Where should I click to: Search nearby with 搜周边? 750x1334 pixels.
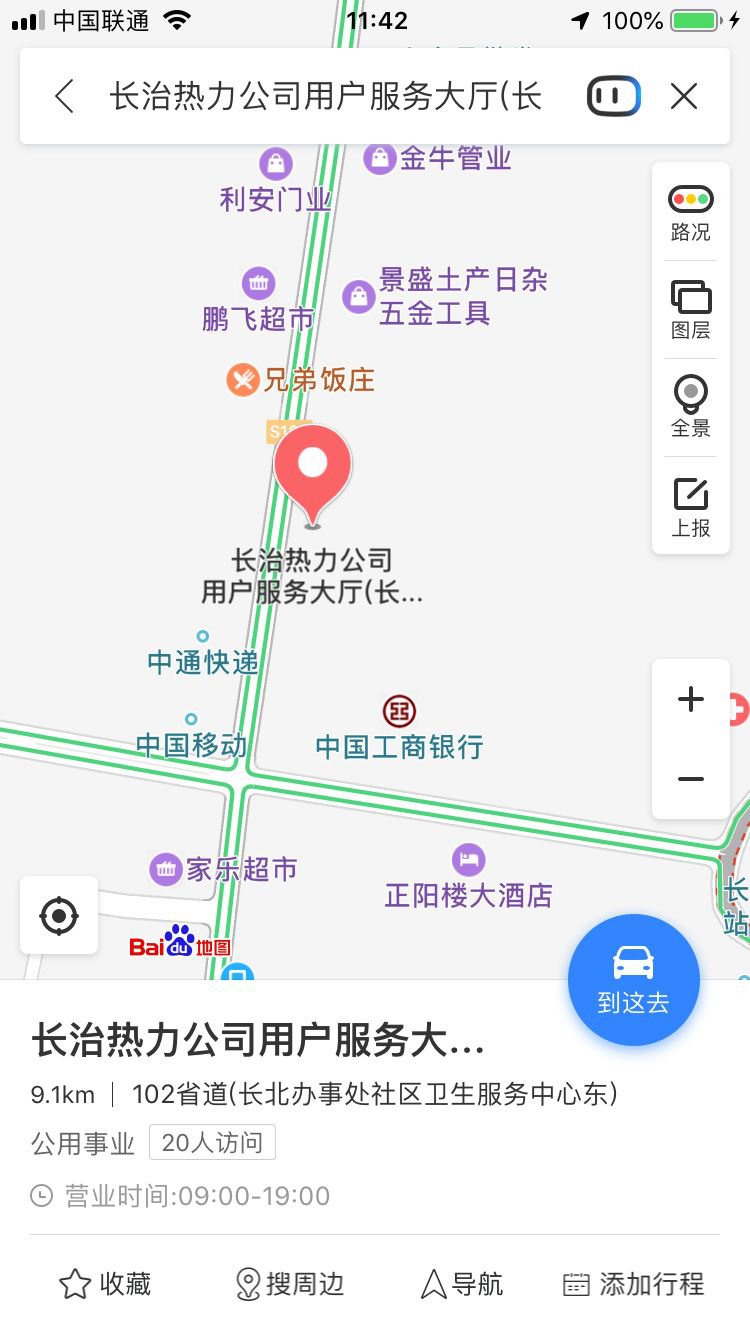(289, 1284)
